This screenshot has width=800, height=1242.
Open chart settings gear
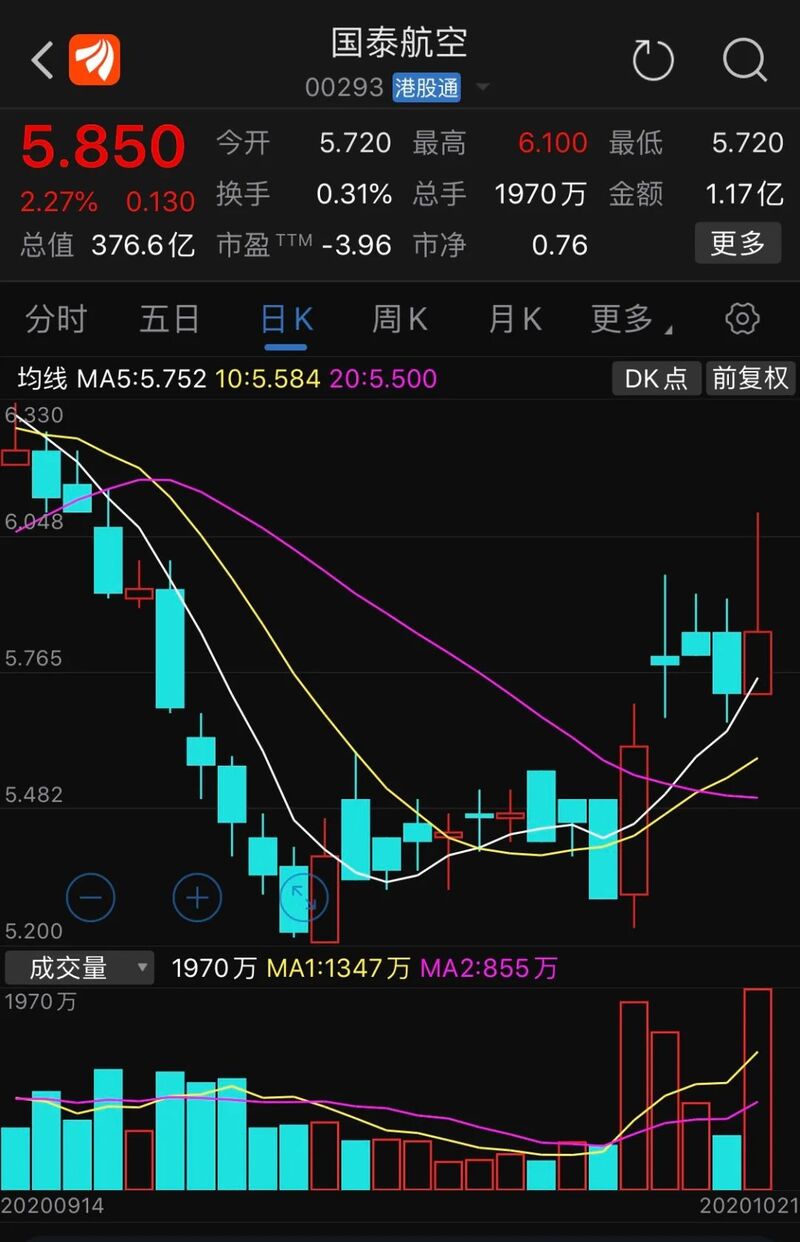click(x=742, y=320)
